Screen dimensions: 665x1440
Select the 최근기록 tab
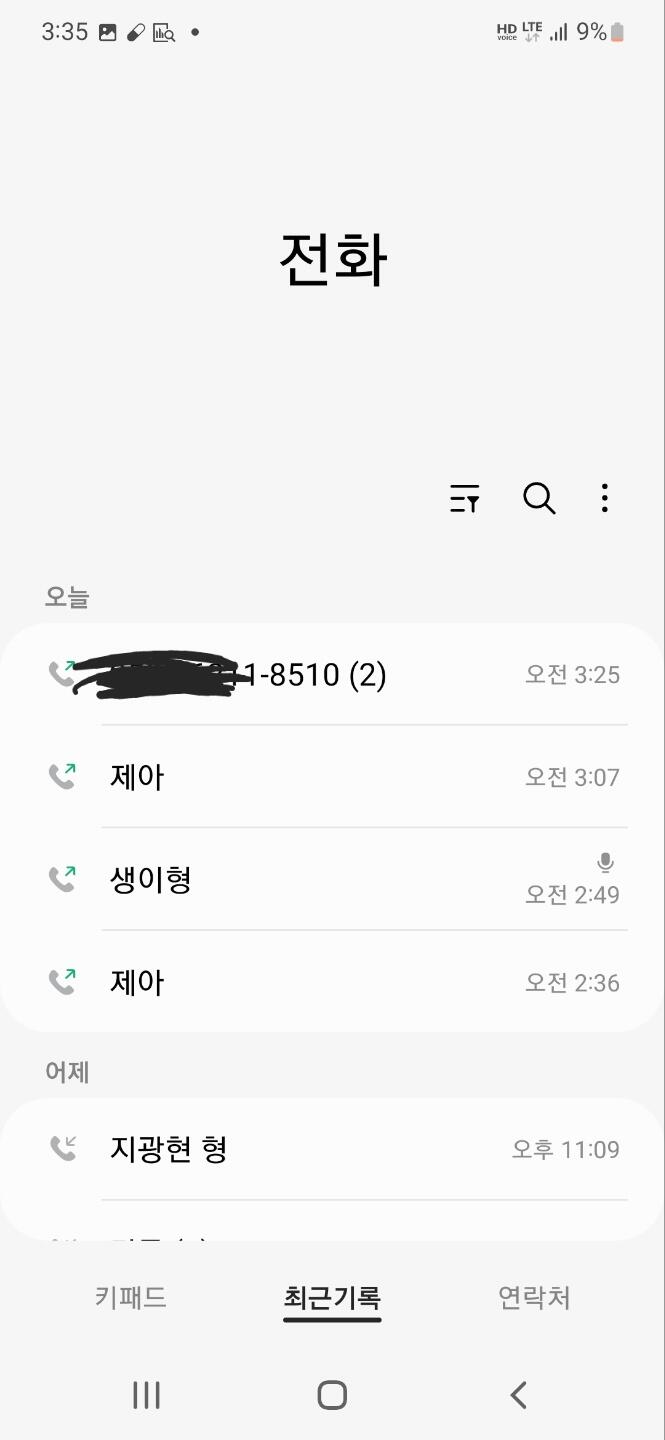tap(332, 1298)
